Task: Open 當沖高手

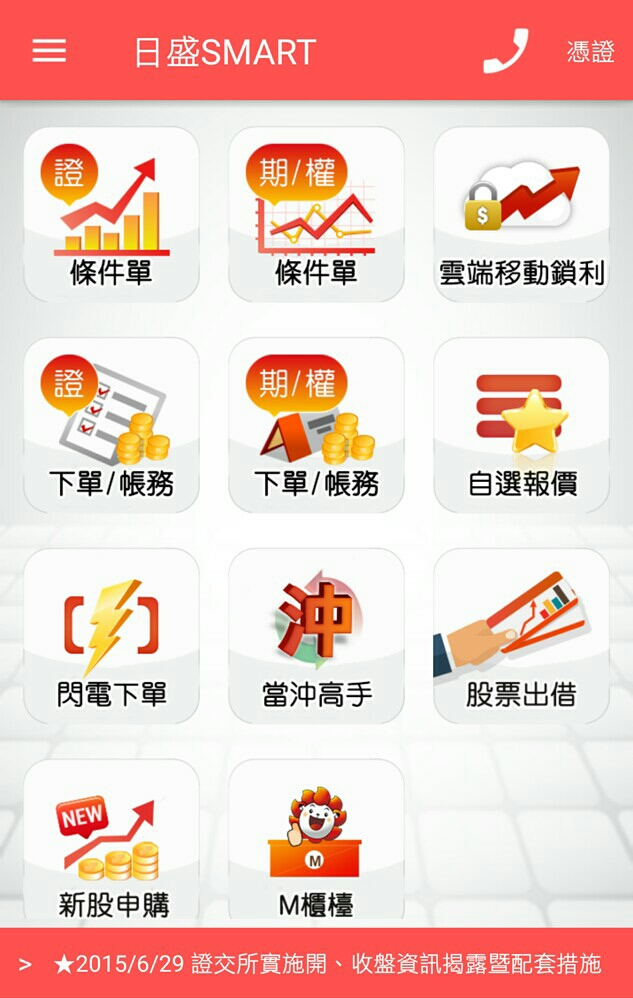Action: pyautogui.click(x=316, y=637)
